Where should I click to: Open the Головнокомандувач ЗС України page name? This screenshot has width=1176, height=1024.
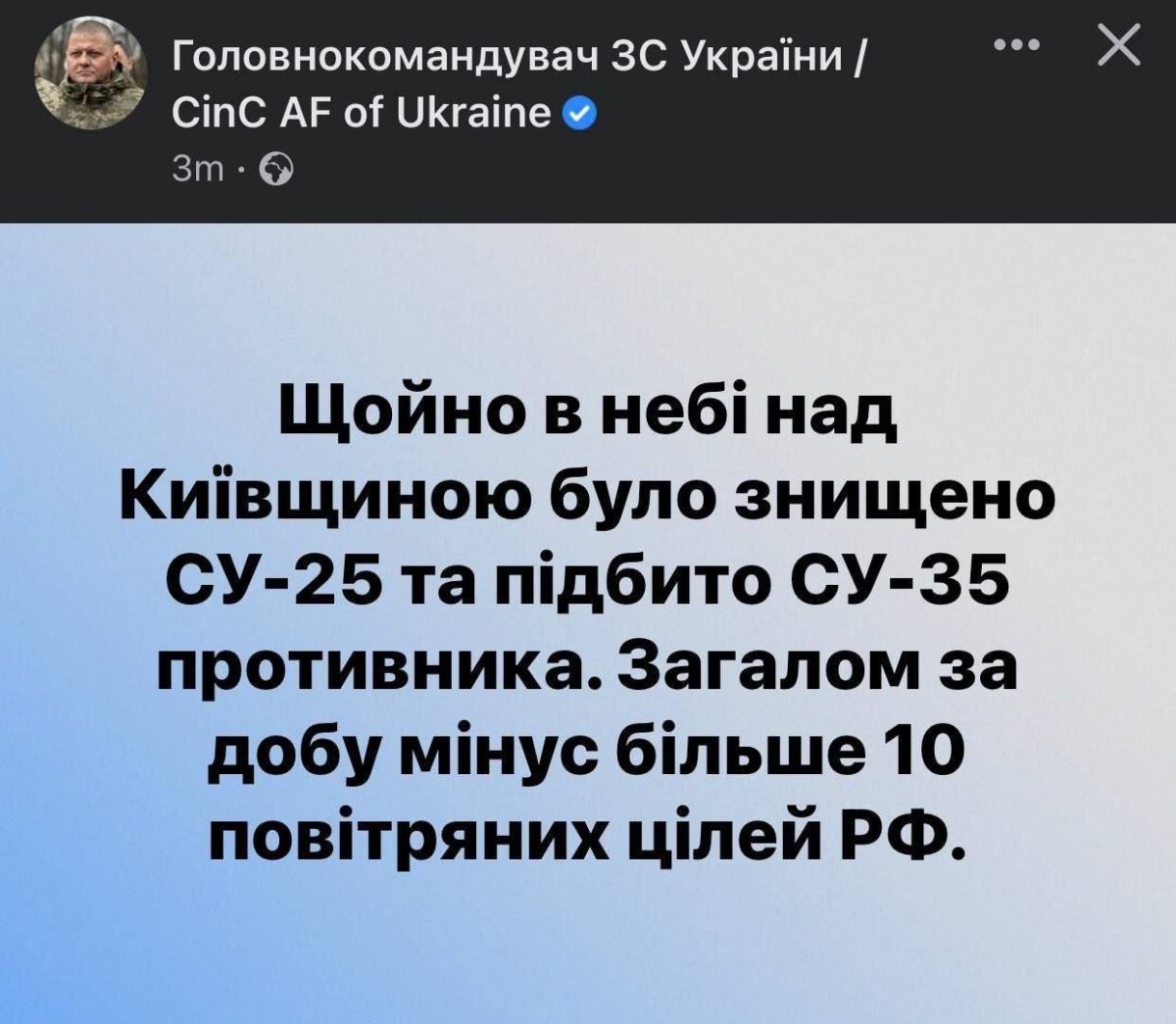click(x=515, y=60)
